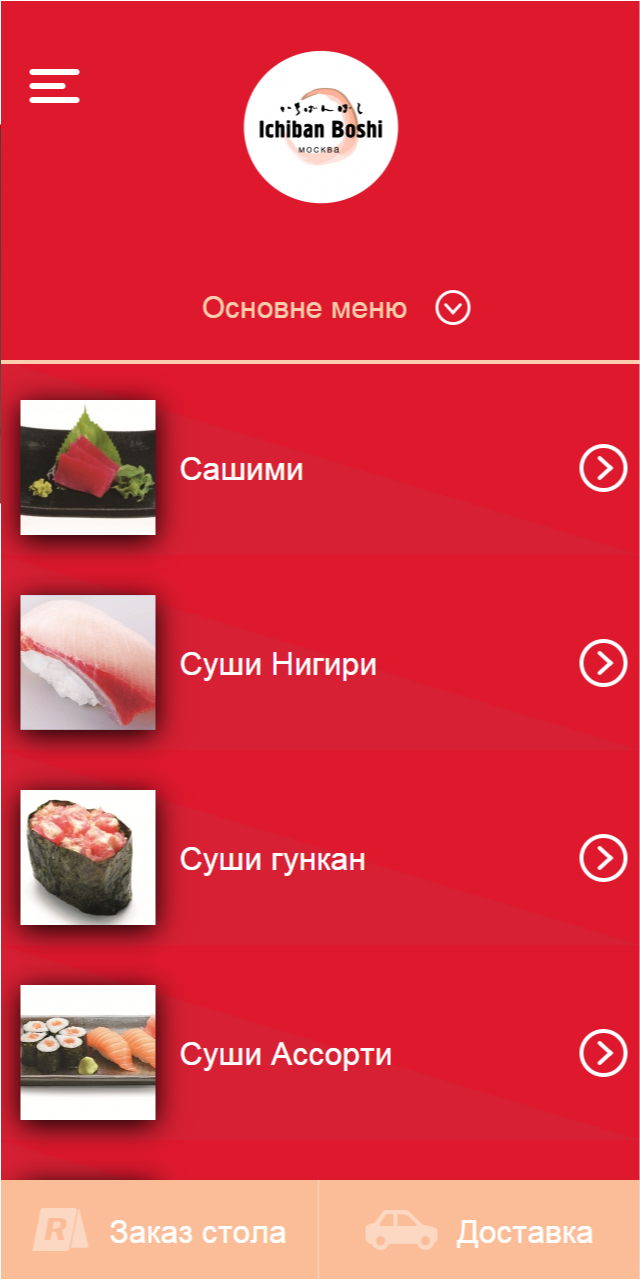Select the Доставка delivery button

[x=480, y=1231]
